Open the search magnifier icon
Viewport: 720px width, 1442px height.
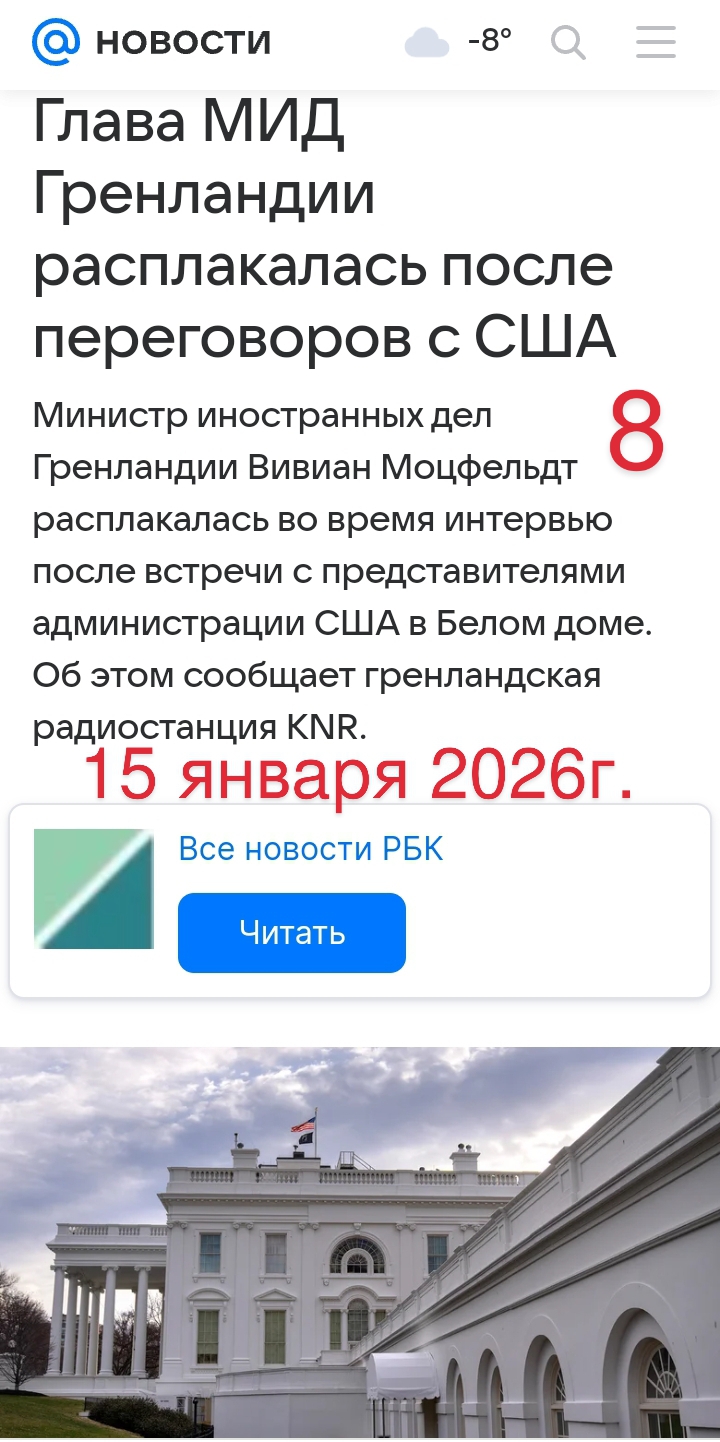click(568, 43)
